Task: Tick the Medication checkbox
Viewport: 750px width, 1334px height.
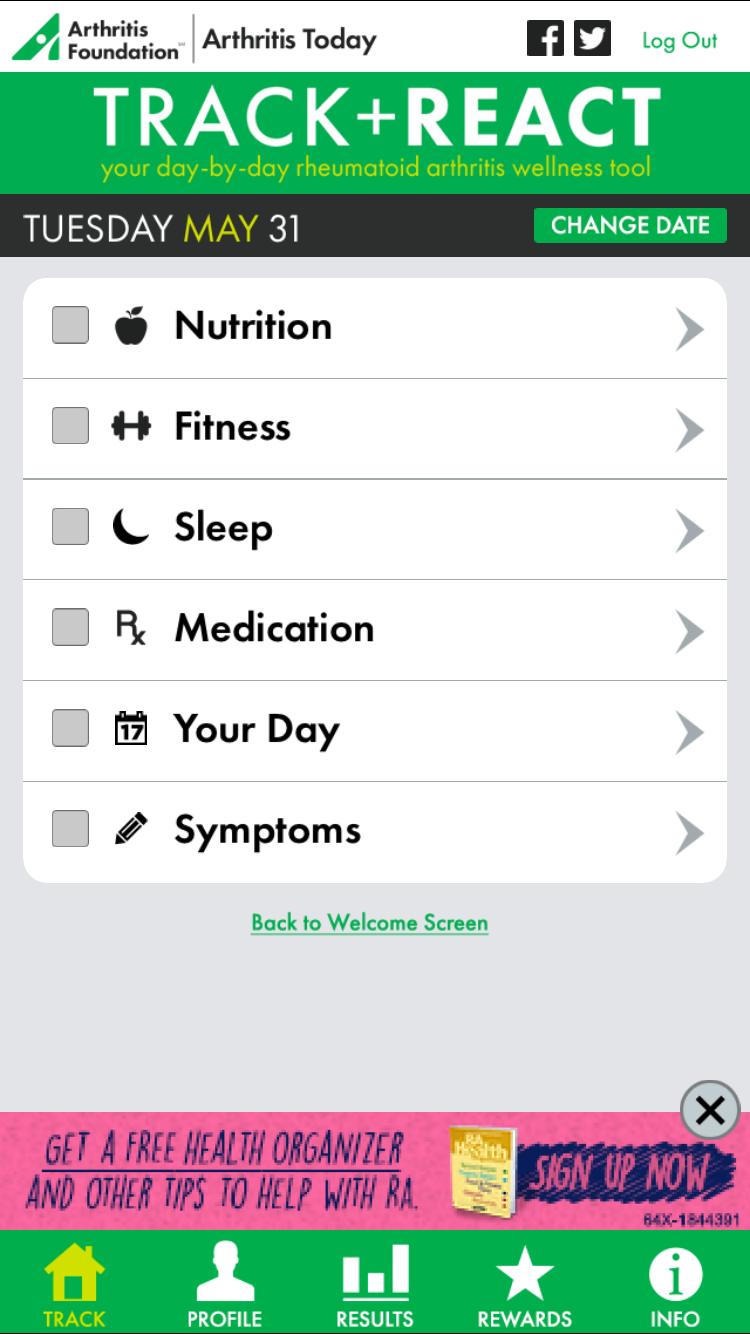Action: click(x=70, y=627)
